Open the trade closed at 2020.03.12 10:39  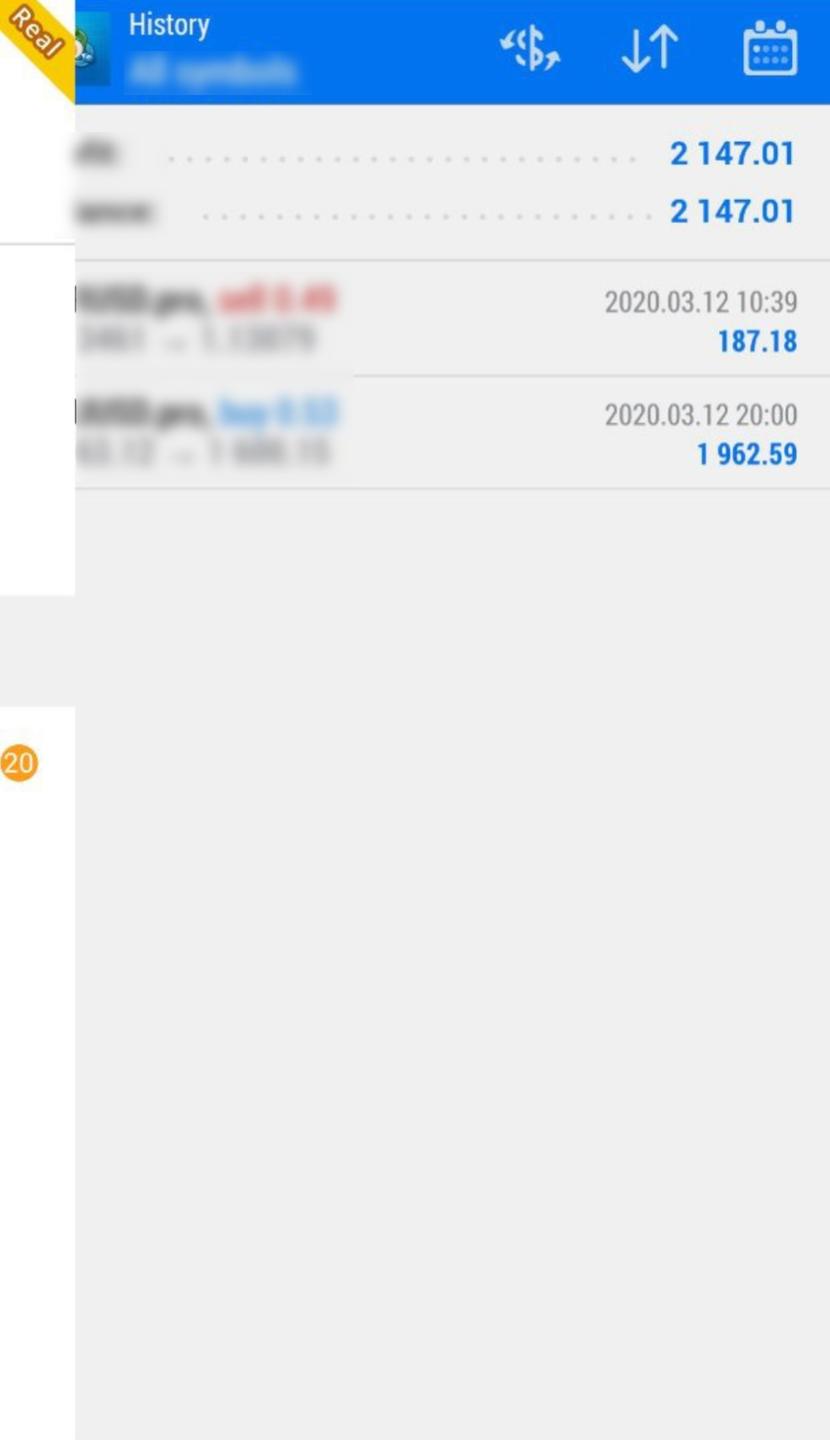pyautogui.click(x=450, y=320)
